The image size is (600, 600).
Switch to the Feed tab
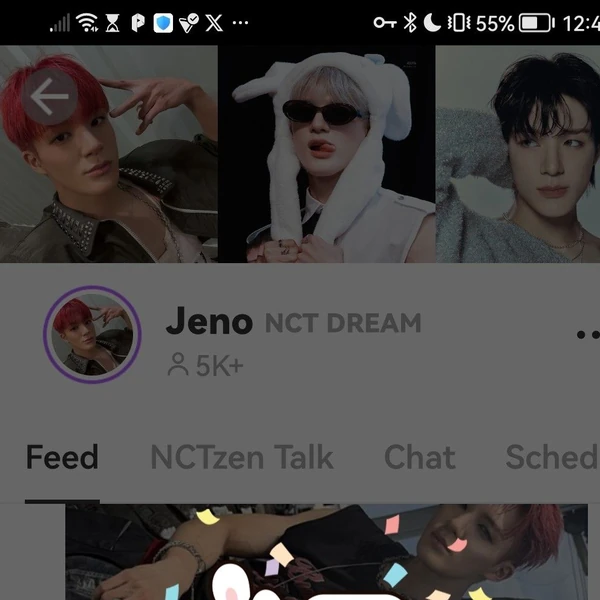62,458
